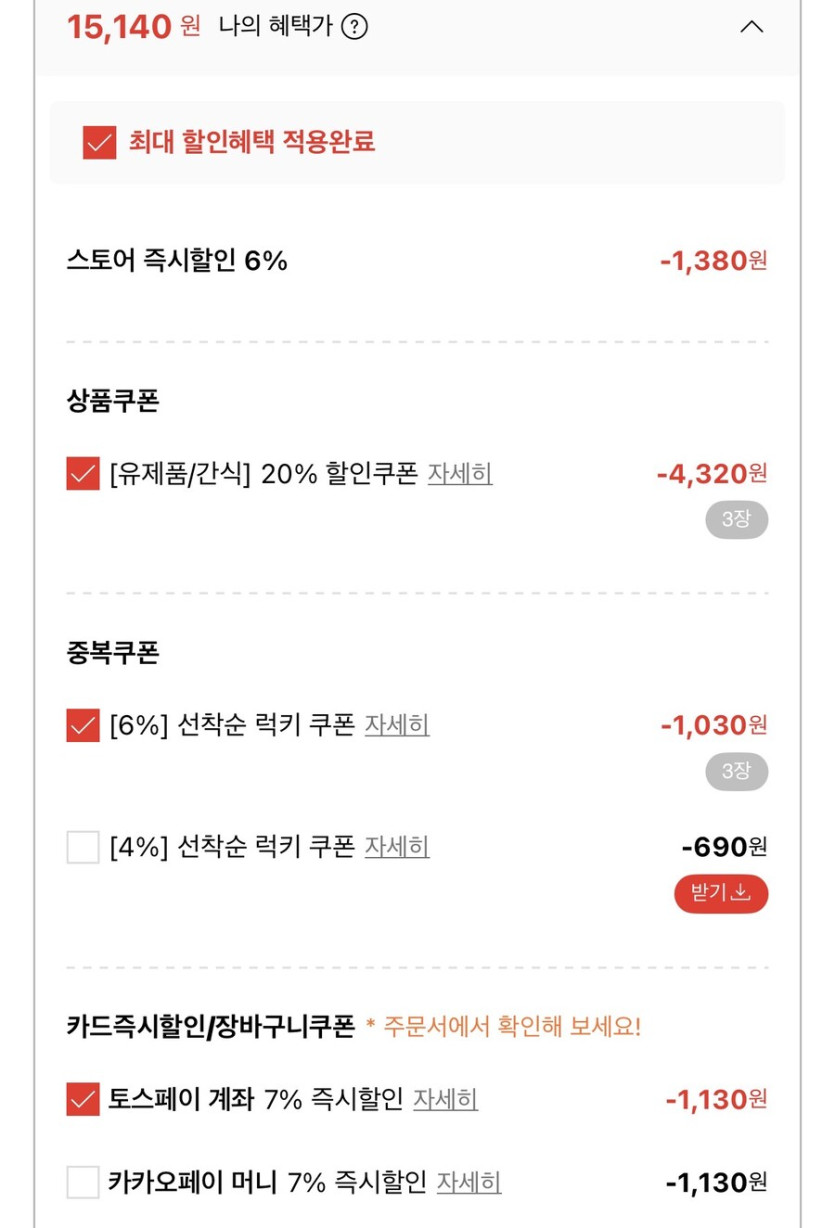Click the 3장 badge under 중복쿠폰
835x1228 pixels.
pos(736,772)
